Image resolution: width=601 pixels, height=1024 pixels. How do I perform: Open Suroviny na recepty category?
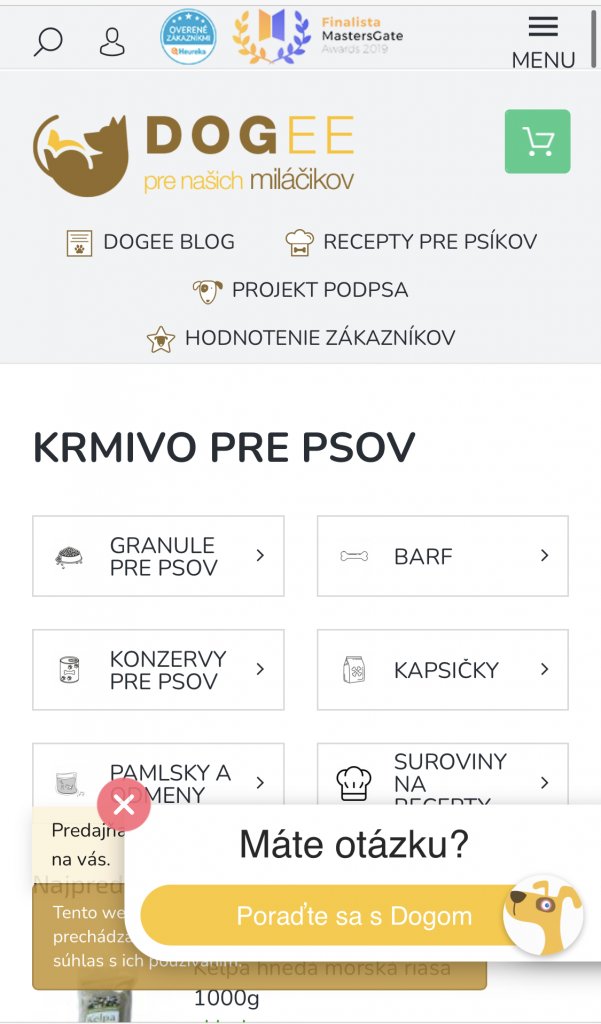click(x=442, y=774)
